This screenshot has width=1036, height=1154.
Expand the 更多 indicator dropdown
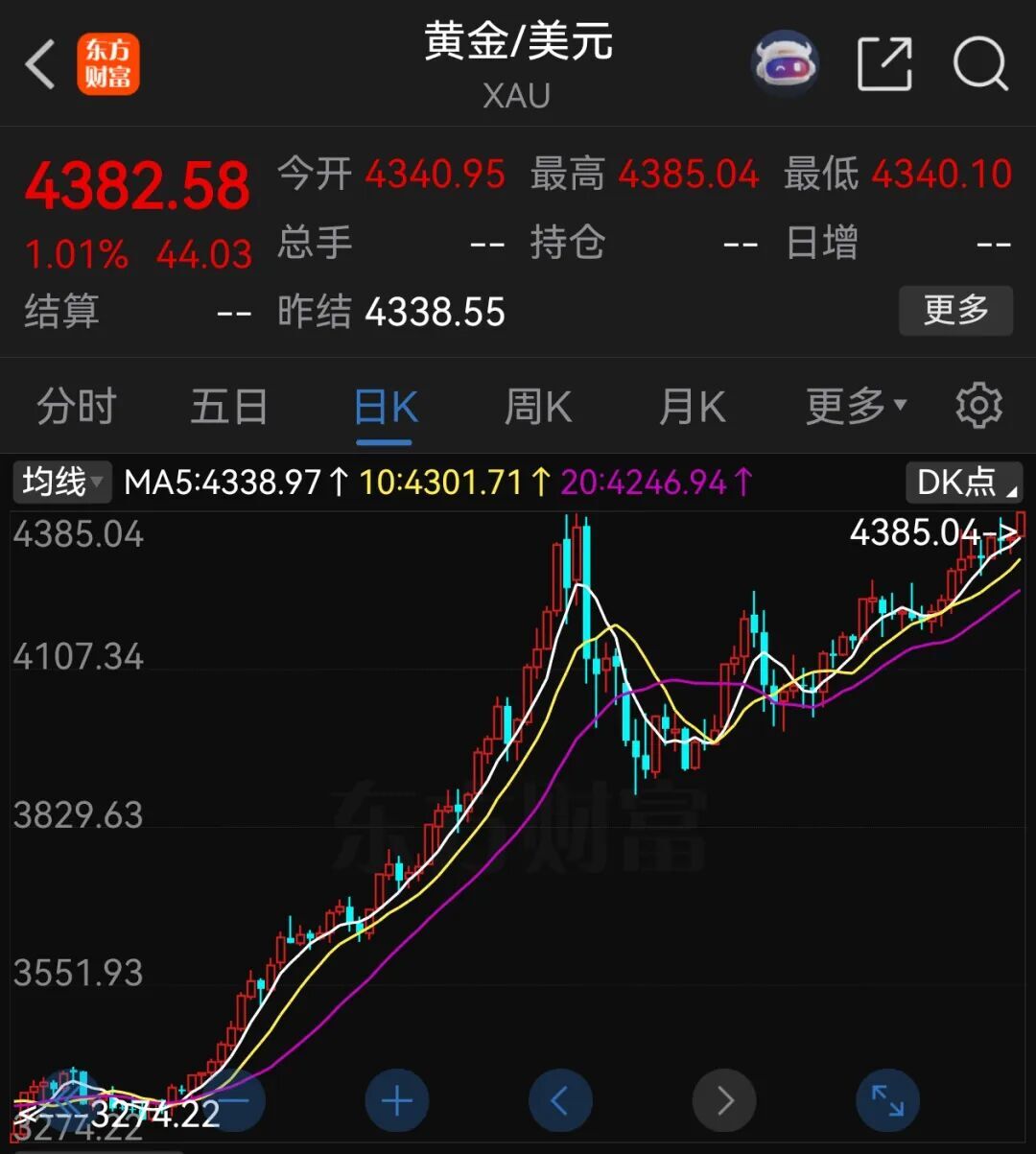853,405
